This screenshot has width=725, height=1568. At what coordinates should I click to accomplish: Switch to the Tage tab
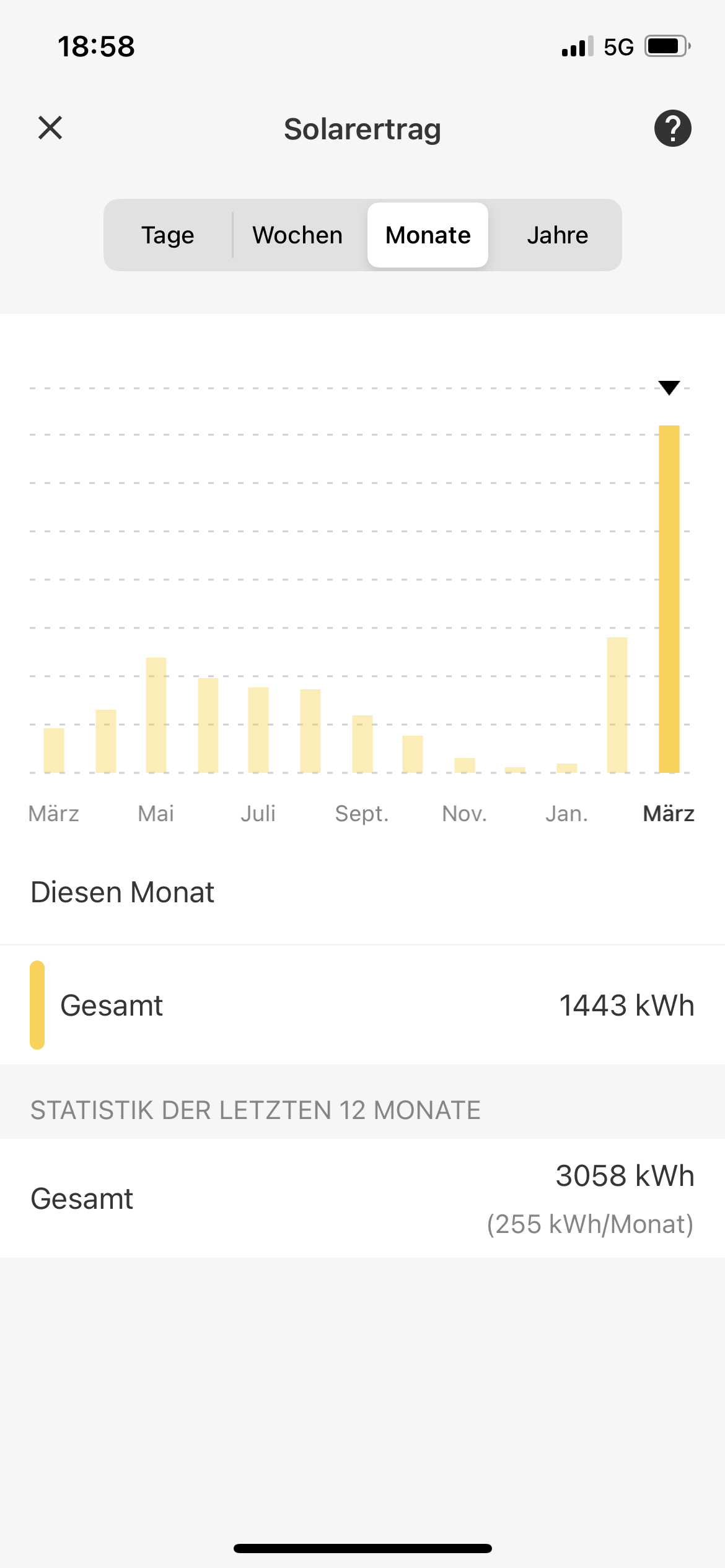pos(167,235)
